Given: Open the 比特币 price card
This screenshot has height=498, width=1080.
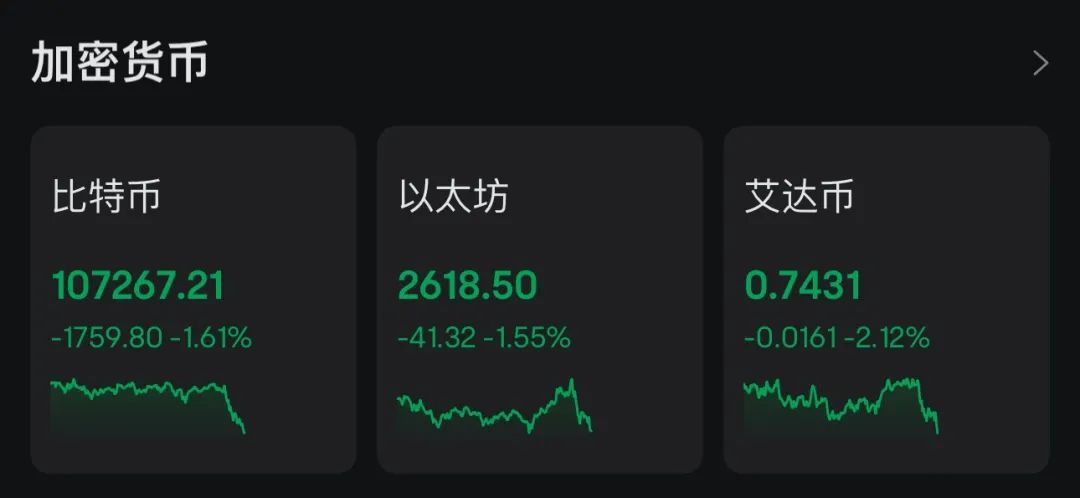Looking at the screenshot, I should coord(193,299).
